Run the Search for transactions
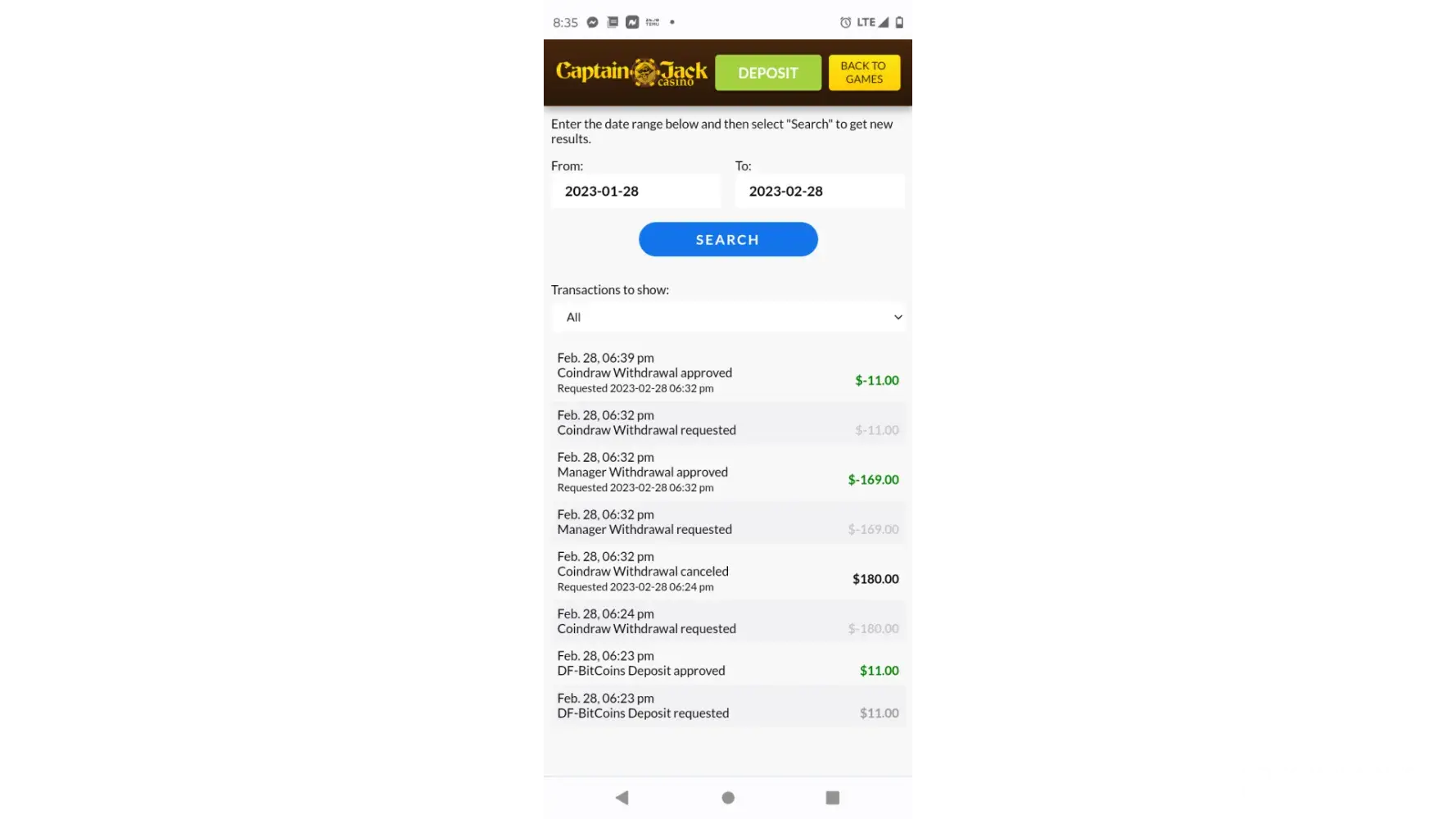Viewport: 1456px width, 819px height. (727, 239)
